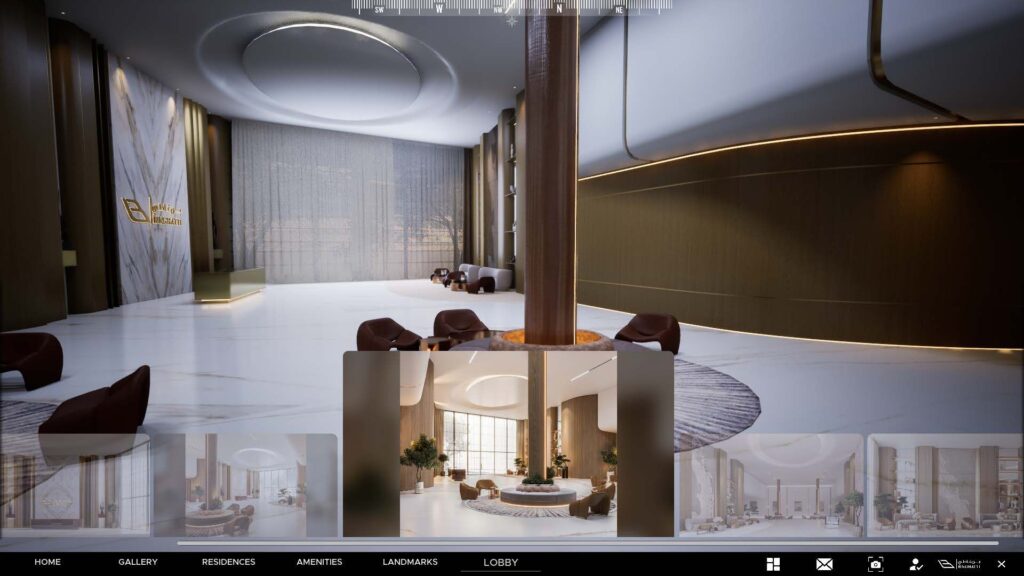View the Landmarks section
Viewport: 1024px width, 576px height.
coord(409,562)
